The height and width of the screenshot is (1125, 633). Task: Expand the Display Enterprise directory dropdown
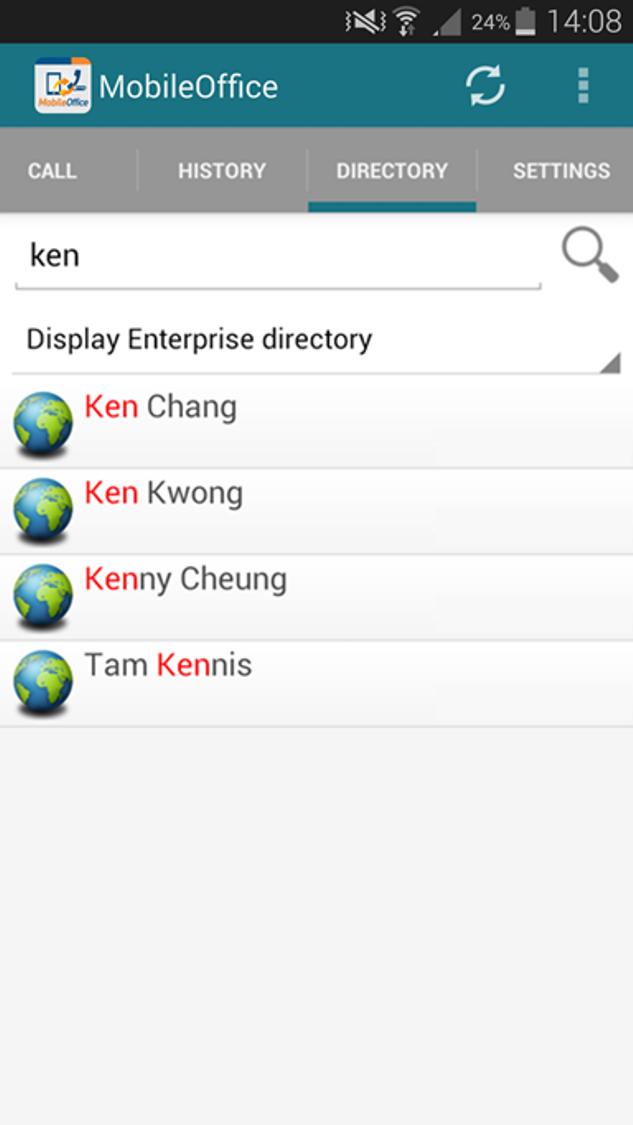click(x=316, y=340)
